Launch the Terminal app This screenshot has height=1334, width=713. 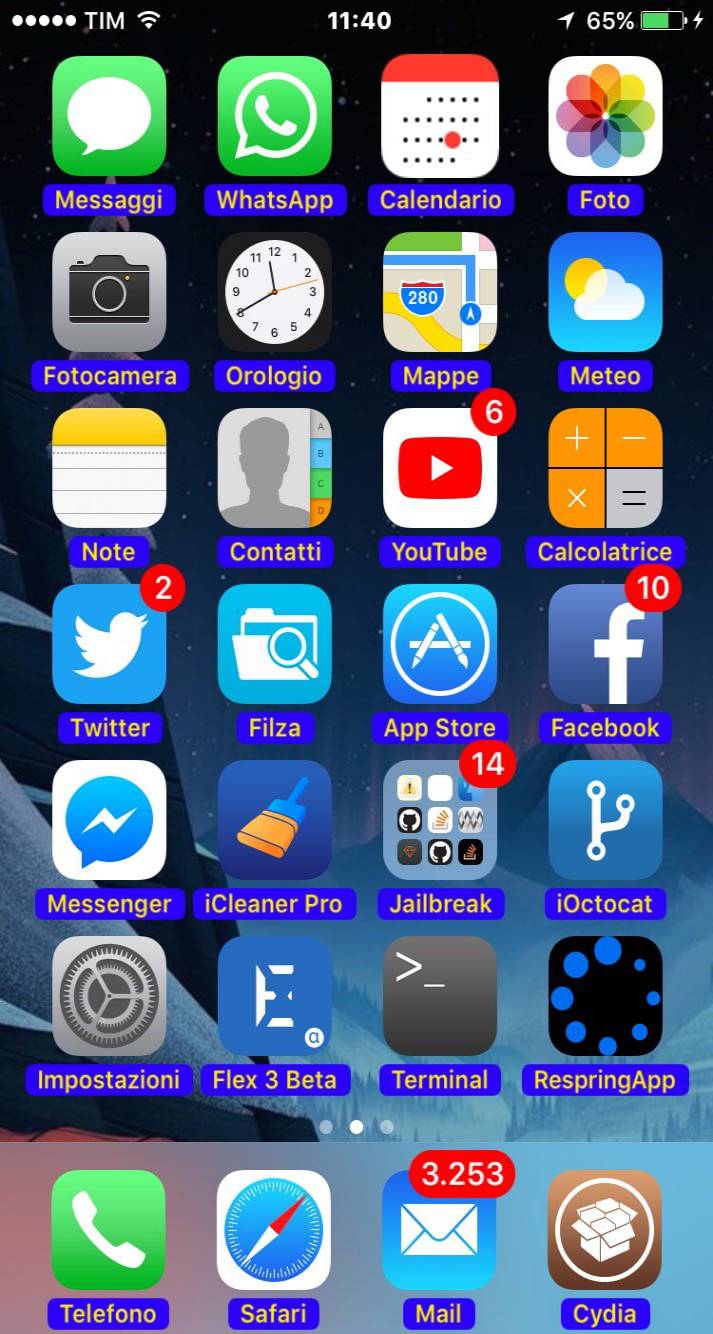pos(440,996)
